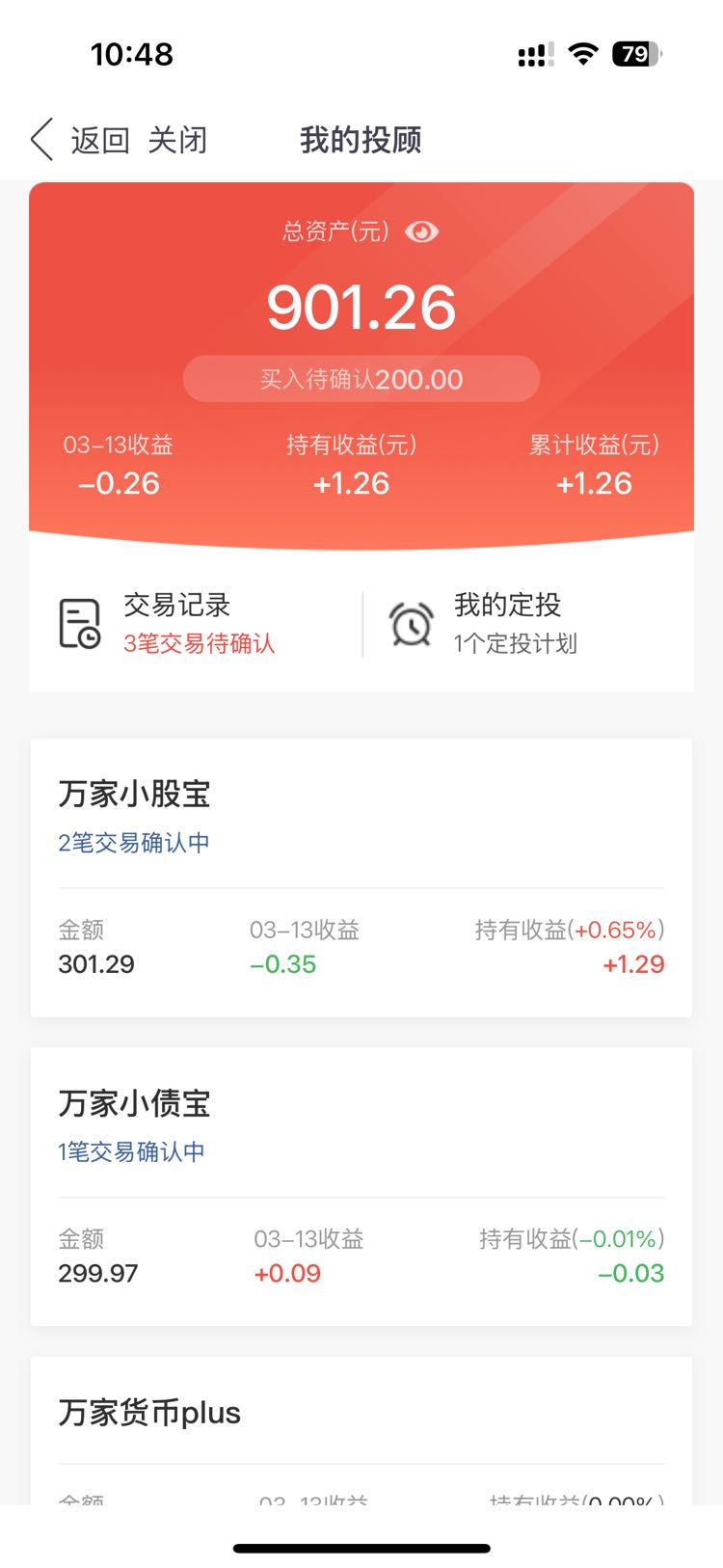Open 买入待确认200.00 pending purchase pill
The width and height of the screenshot is (723, 1568).
click(361, 379)
